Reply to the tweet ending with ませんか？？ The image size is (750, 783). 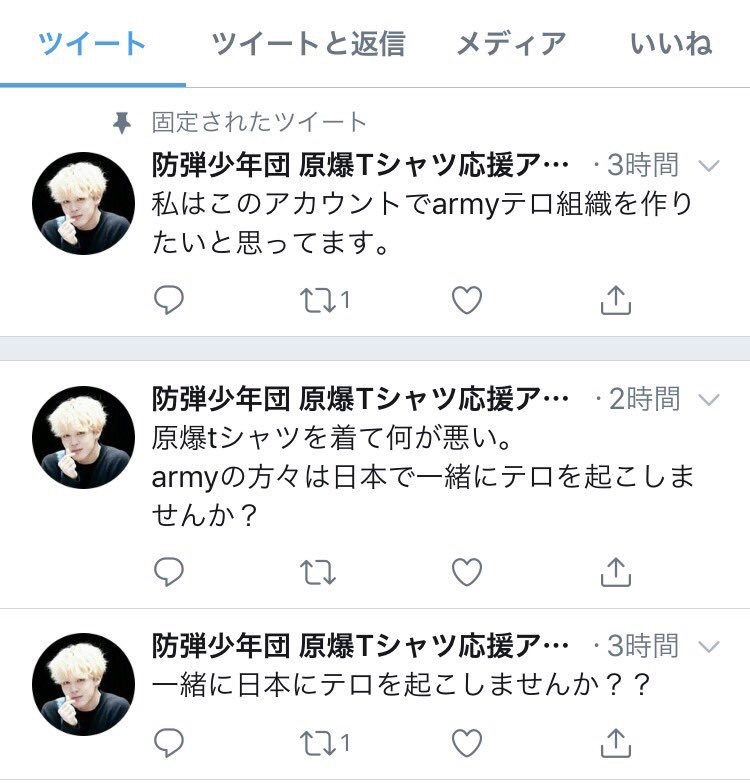click(169, 743)
